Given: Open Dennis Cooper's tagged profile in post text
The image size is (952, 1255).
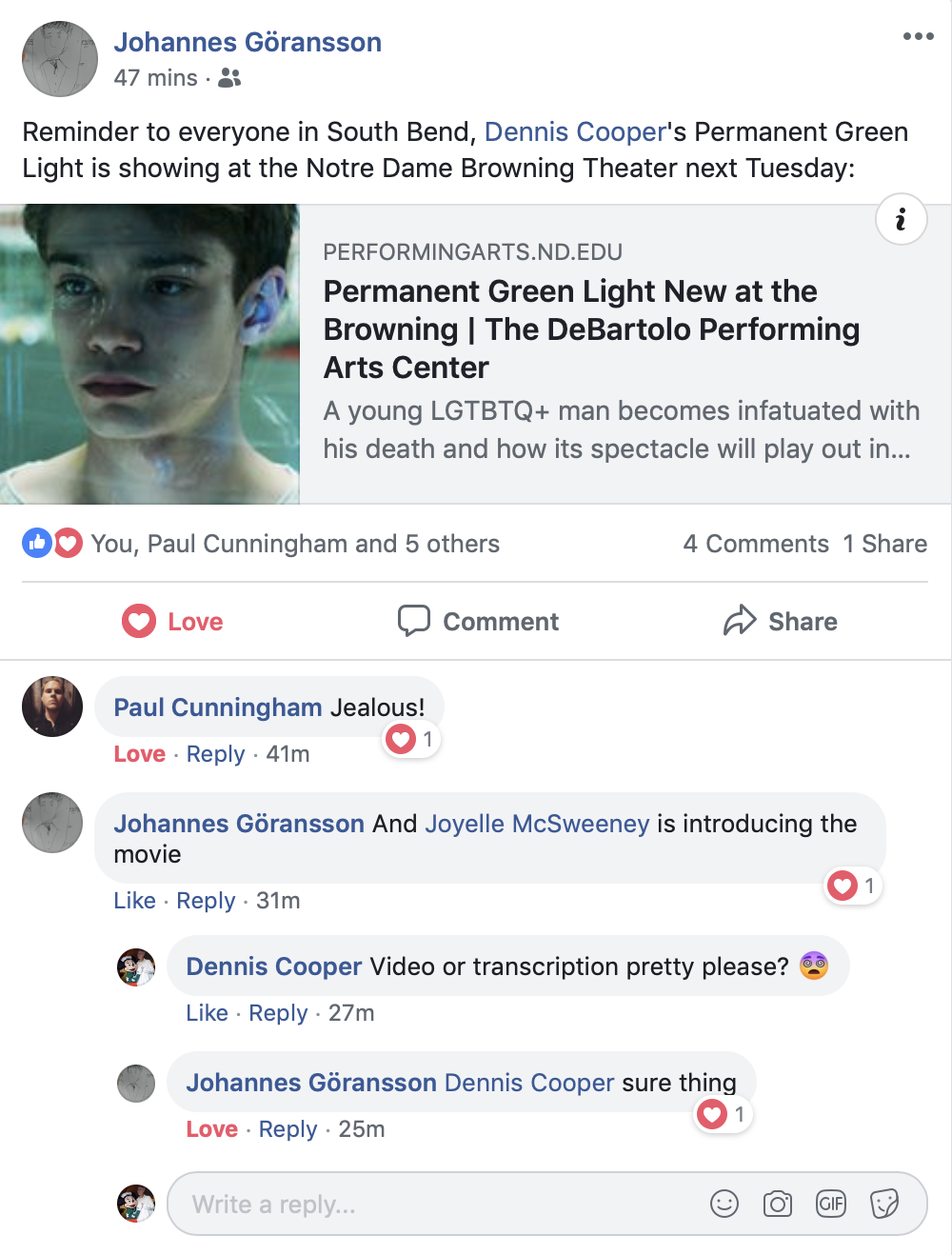Looking at the screenshot, I should 575,132.
